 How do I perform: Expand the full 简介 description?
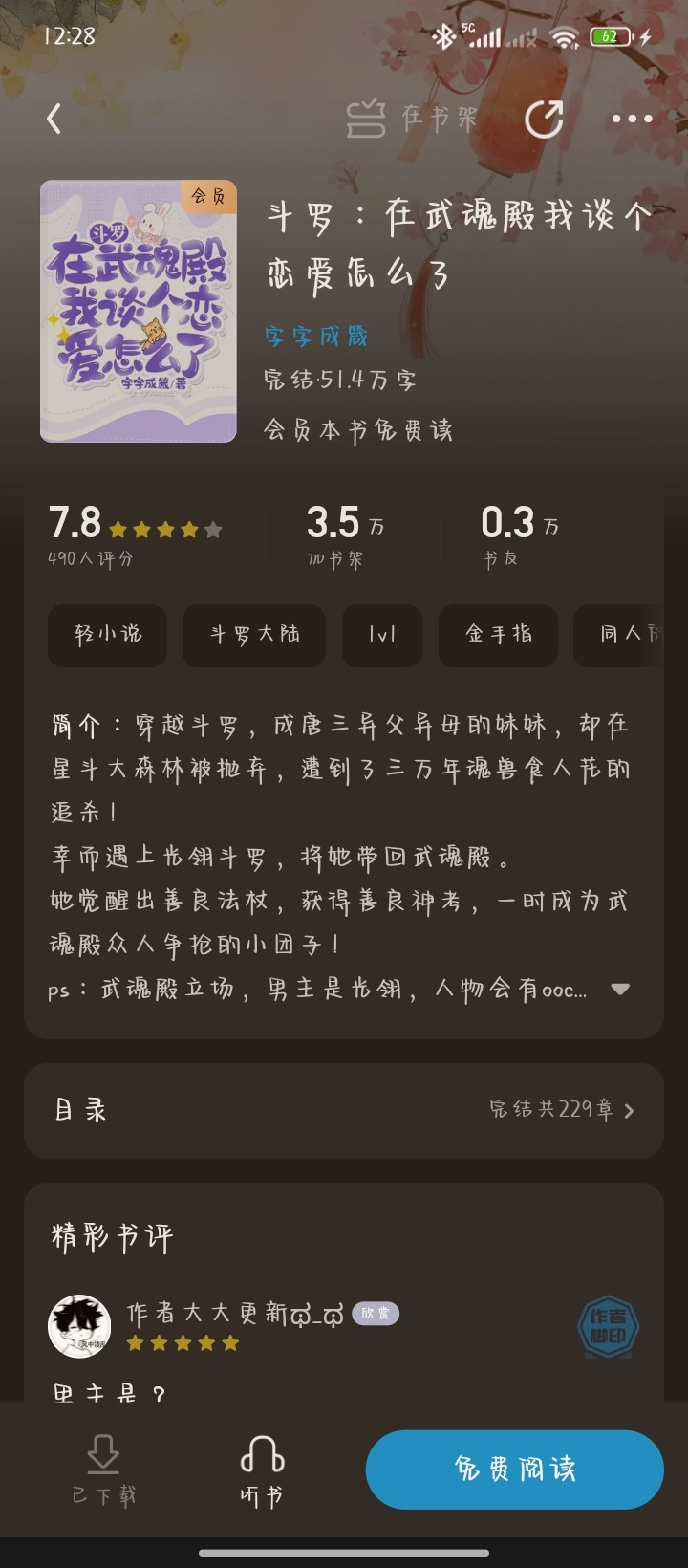tap(620, 990)
